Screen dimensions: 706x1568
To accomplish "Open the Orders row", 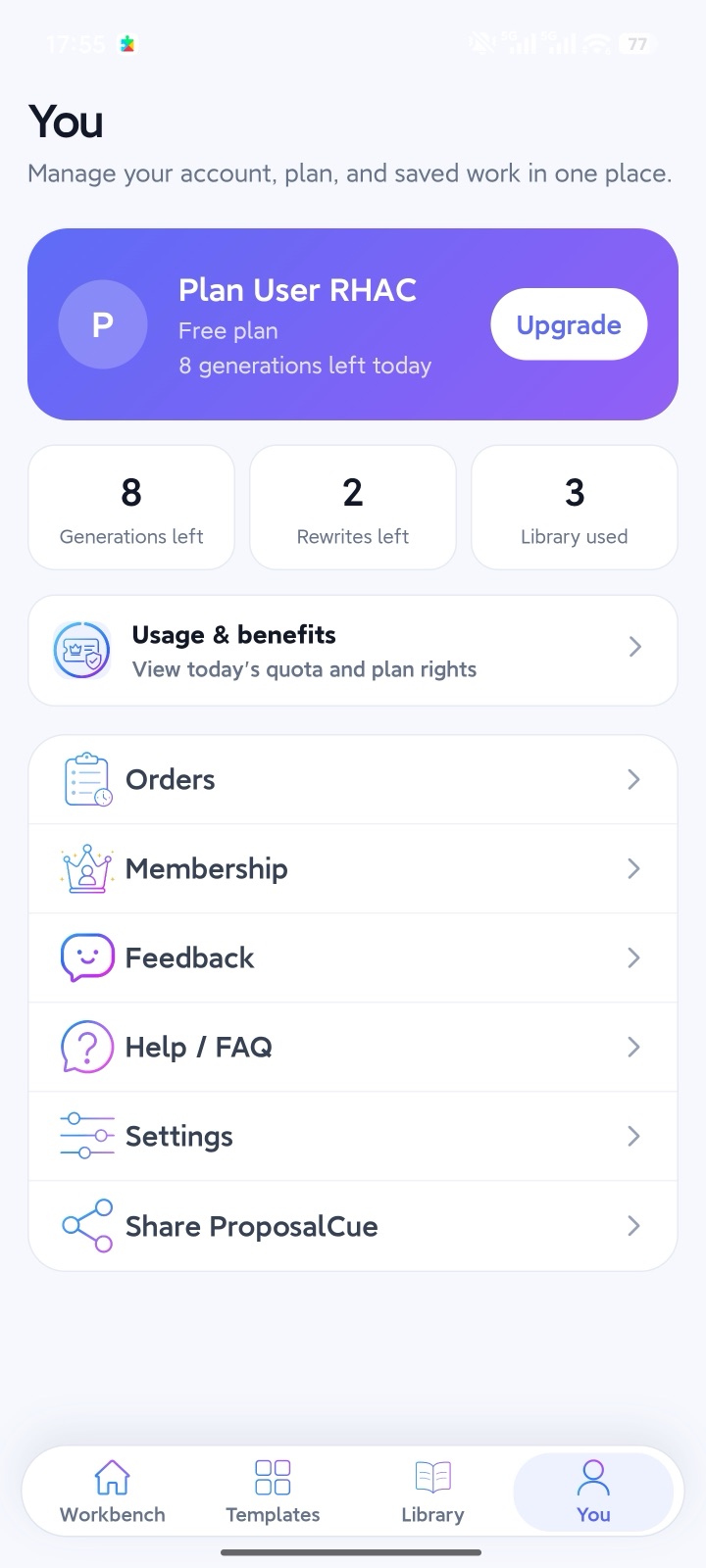I will click(353, 780).
